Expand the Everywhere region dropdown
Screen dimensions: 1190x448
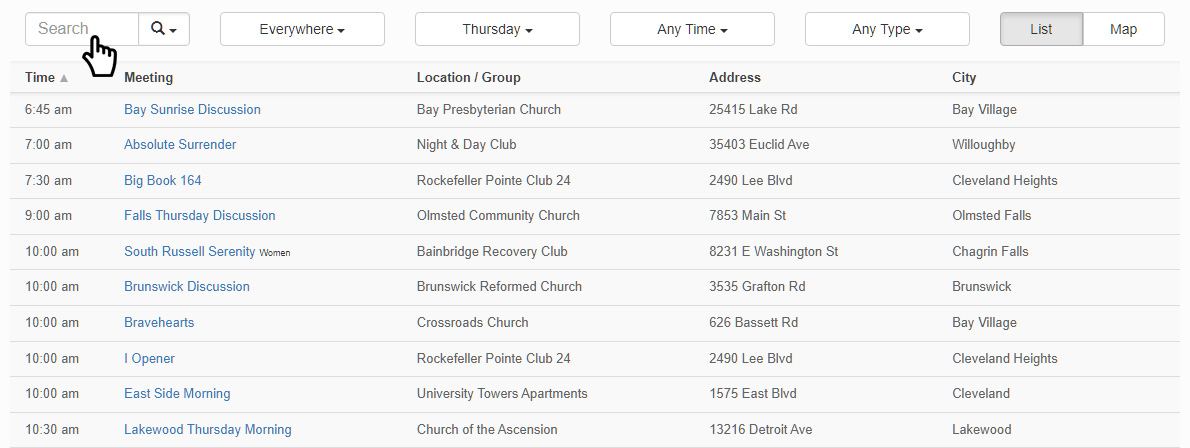(x=302, y=29)
